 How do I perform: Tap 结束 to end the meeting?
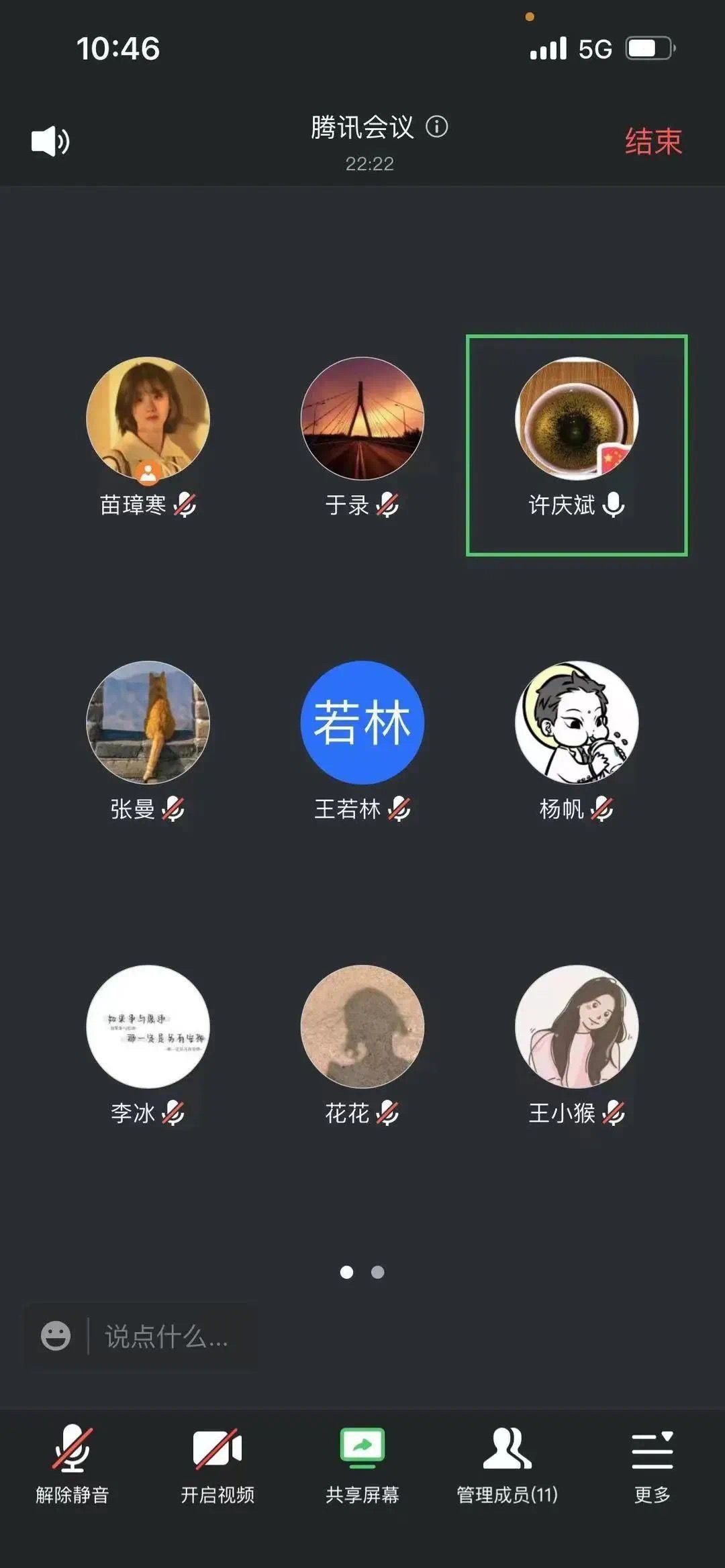pos(652,142)
